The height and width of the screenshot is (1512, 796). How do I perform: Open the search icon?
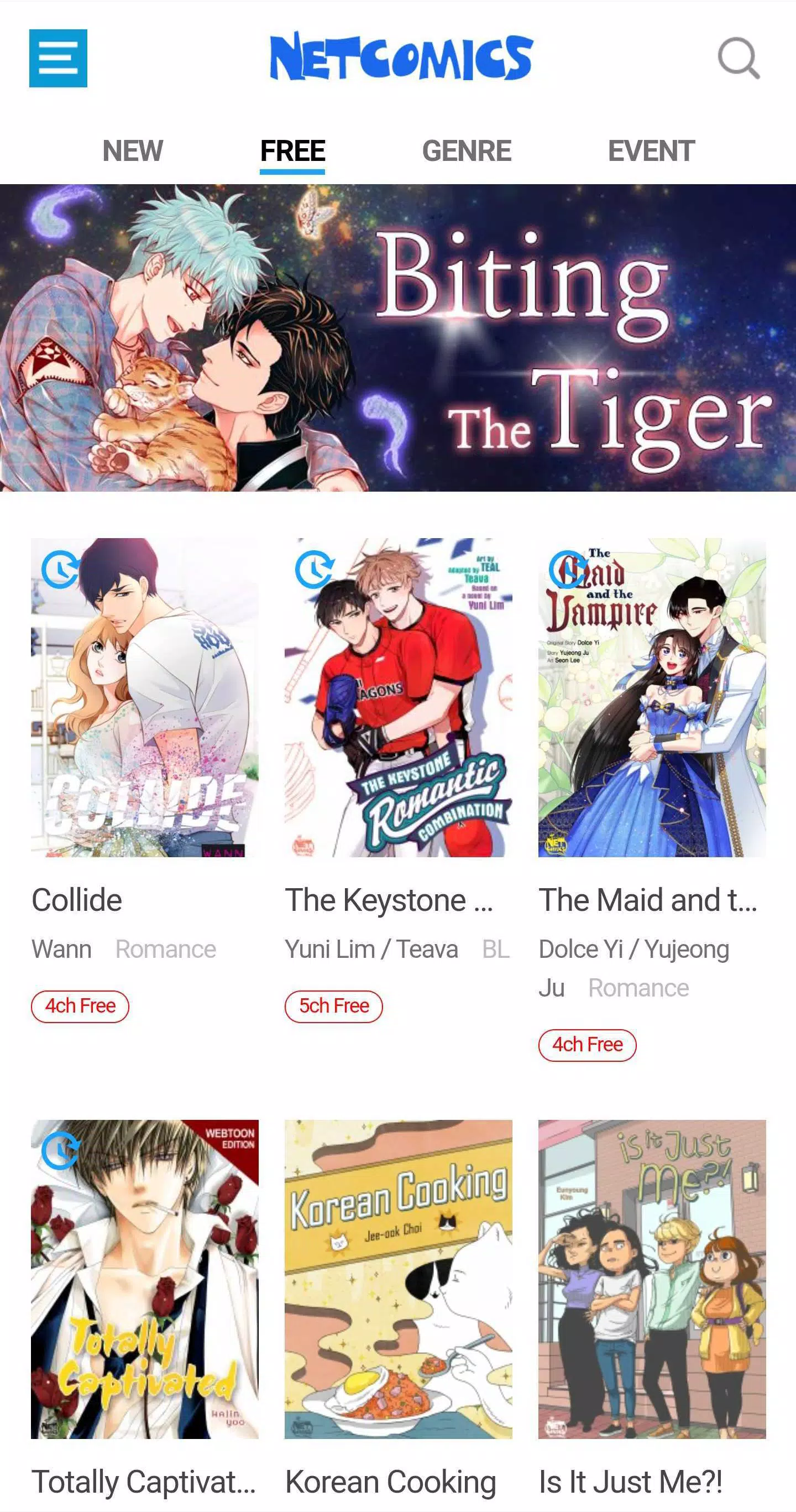tap(739, 58)
